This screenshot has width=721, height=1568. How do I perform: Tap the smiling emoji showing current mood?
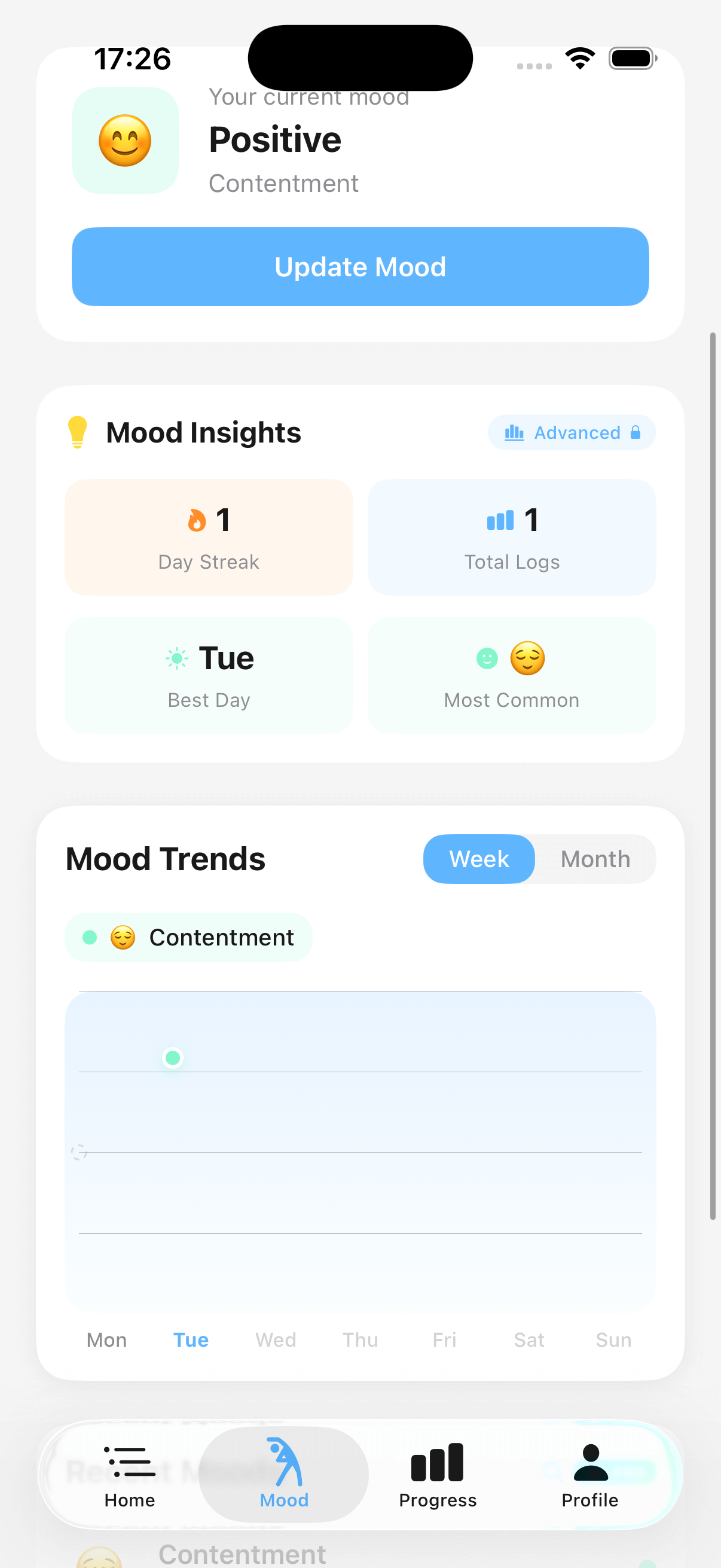coord(125,142)
